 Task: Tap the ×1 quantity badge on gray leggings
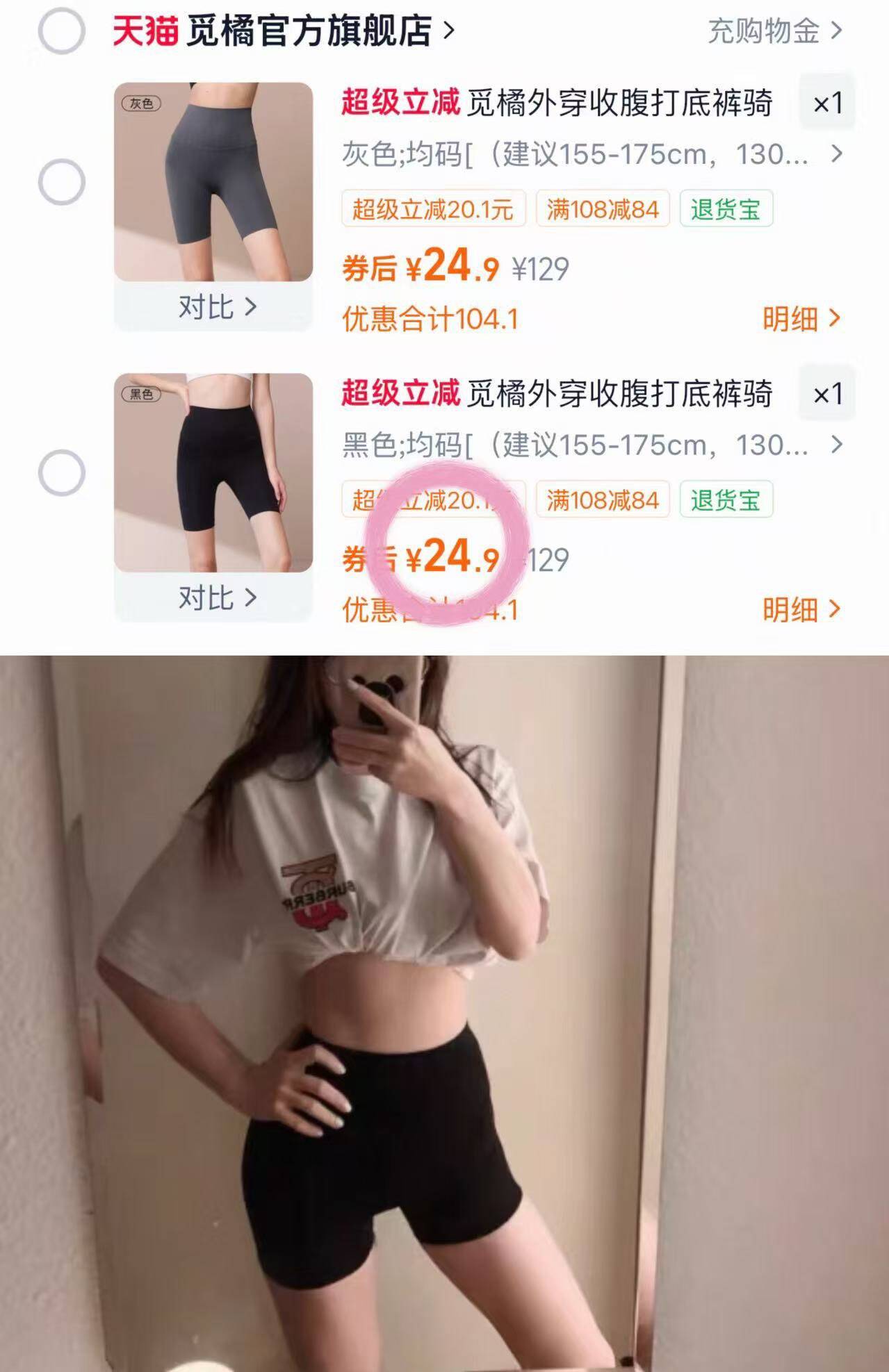(828, 103)
